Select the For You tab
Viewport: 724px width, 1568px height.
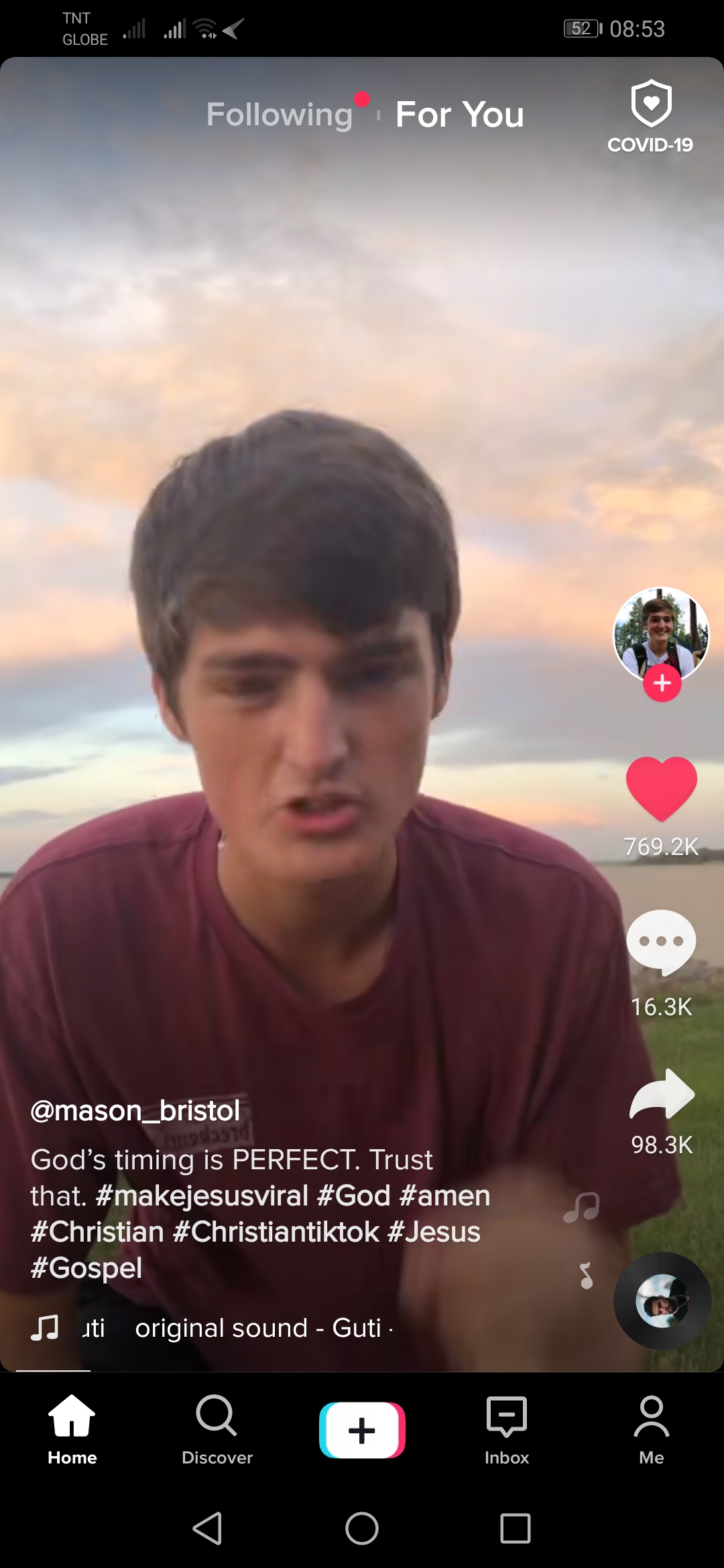[459, 115]
